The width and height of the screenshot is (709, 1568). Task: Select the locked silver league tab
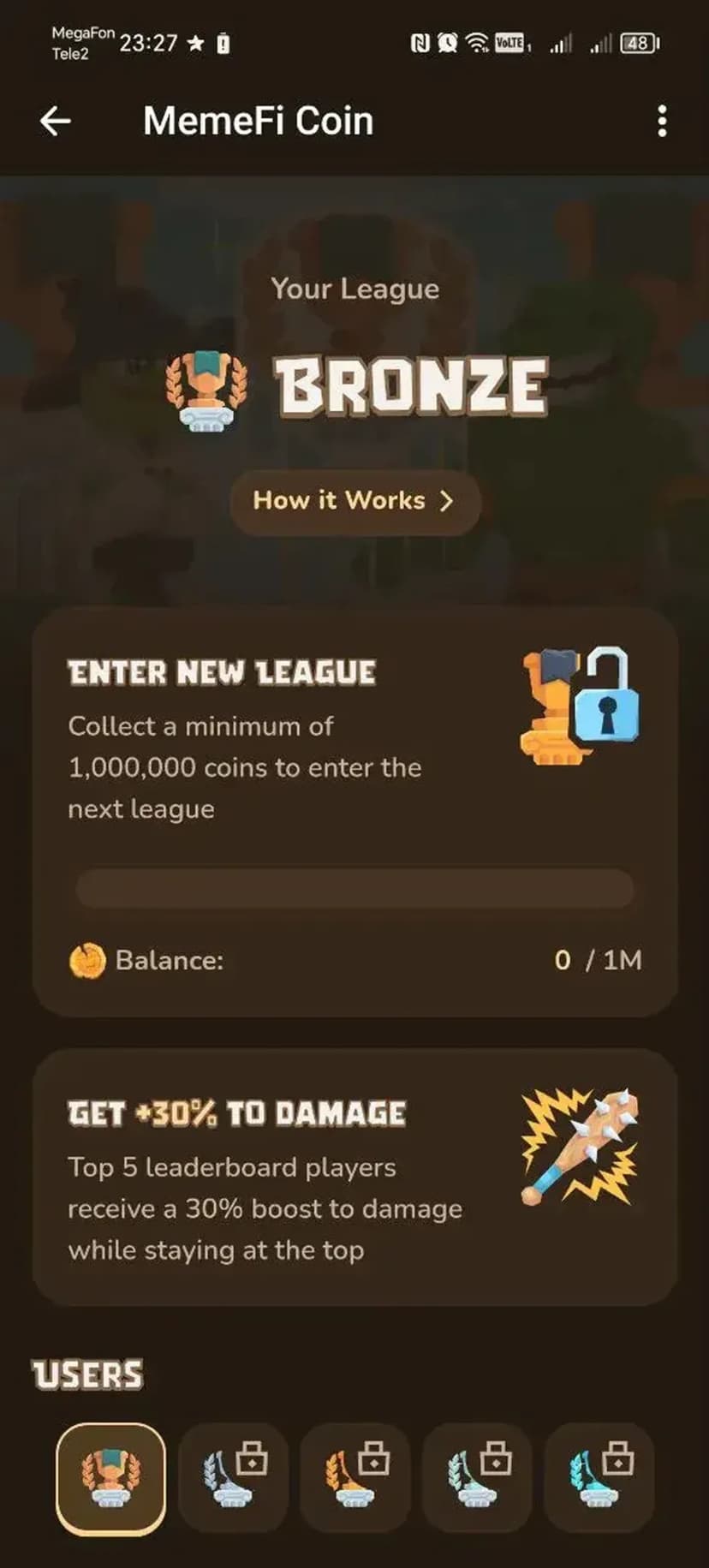233,1477
